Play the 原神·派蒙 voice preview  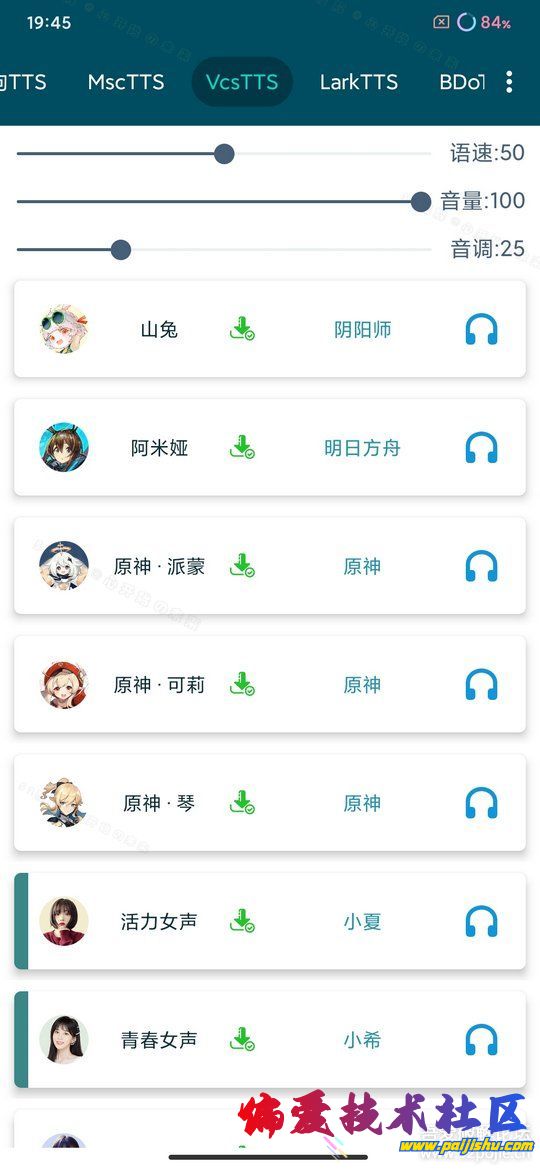tap(481, 566)
